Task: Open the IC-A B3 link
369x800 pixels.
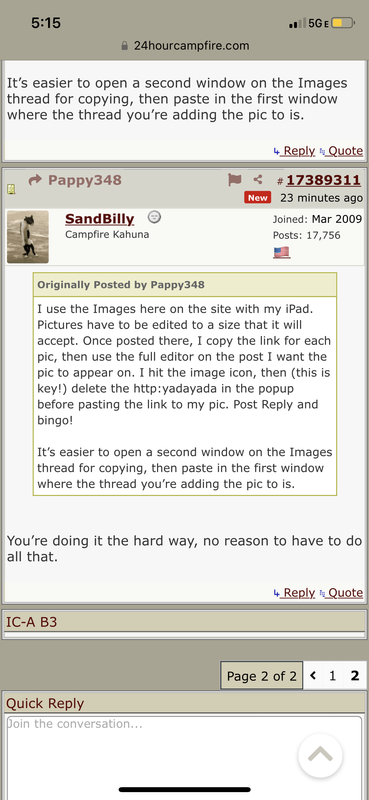Action: coord(32,622)
